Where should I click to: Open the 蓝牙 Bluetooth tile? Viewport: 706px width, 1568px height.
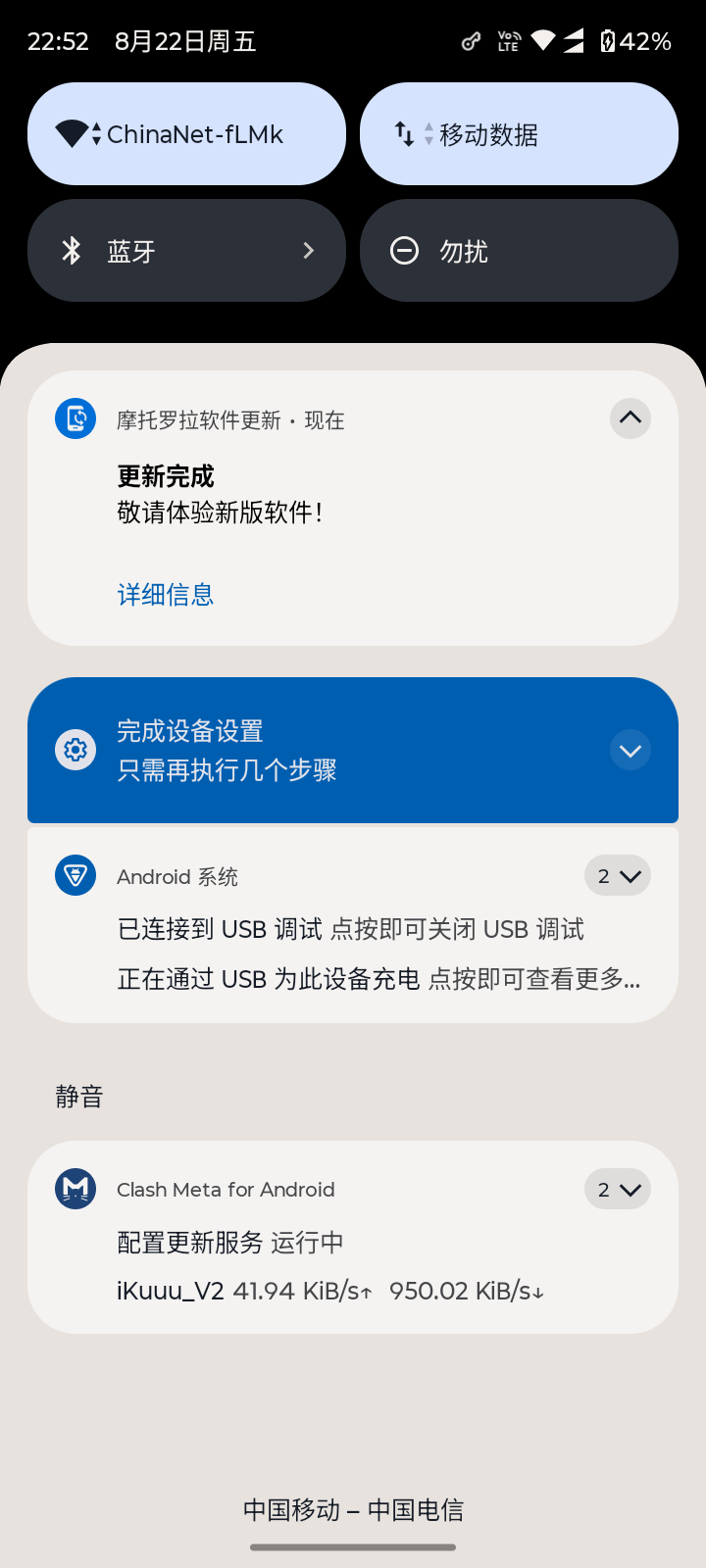(186, 251)
